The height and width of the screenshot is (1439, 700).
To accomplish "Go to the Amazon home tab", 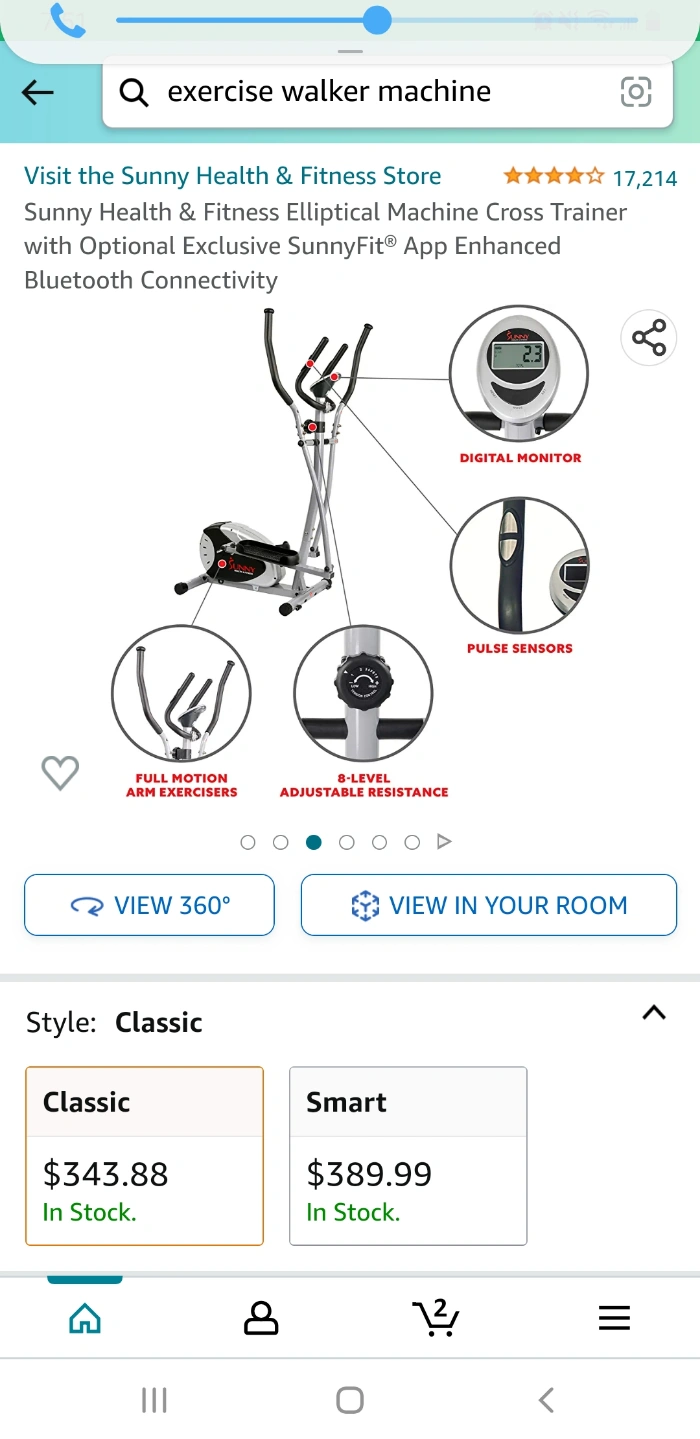I will coord(85,1318).
